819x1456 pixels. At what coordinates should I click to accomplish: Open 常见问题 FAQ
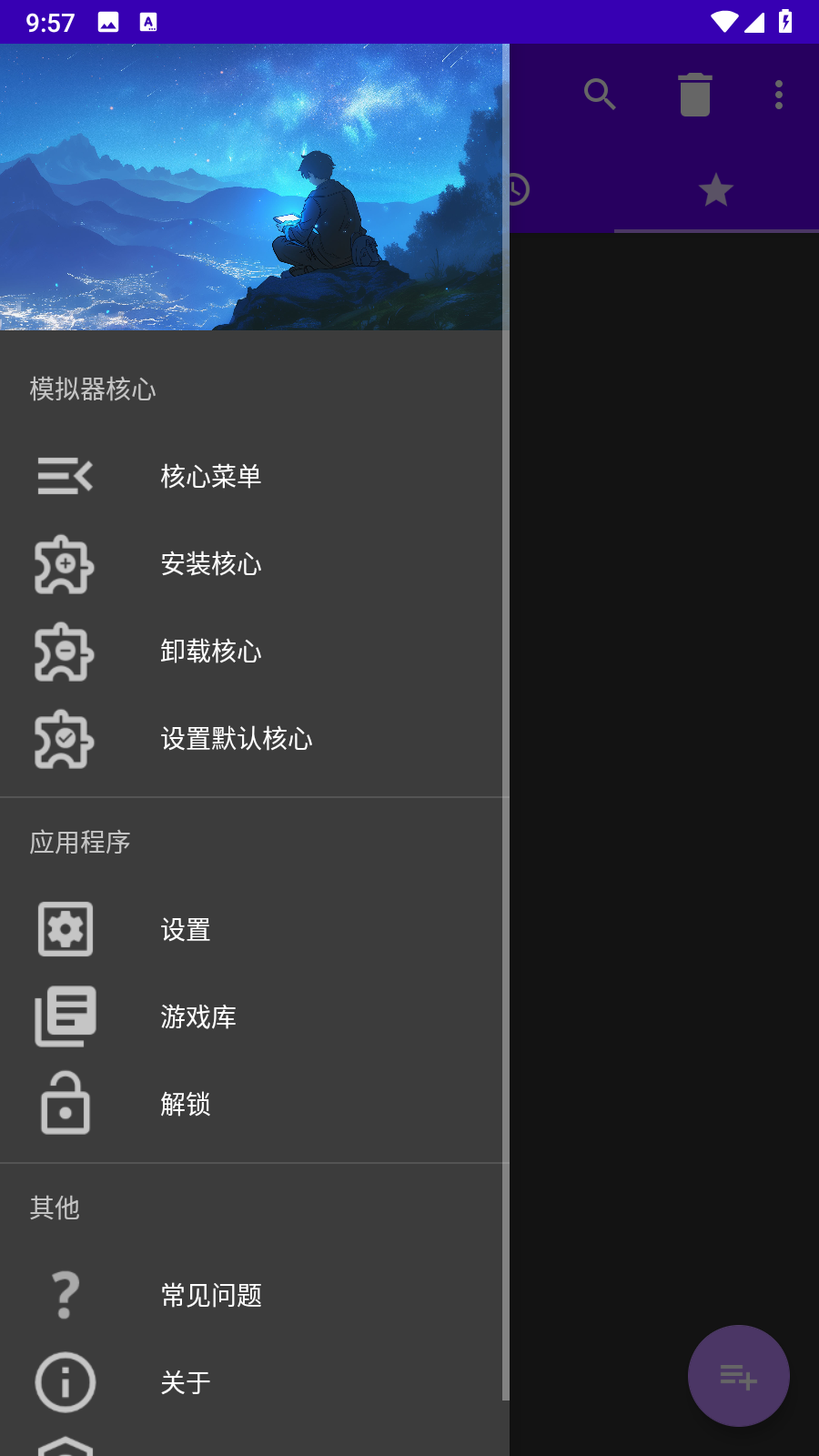(x=251, y=1295)
